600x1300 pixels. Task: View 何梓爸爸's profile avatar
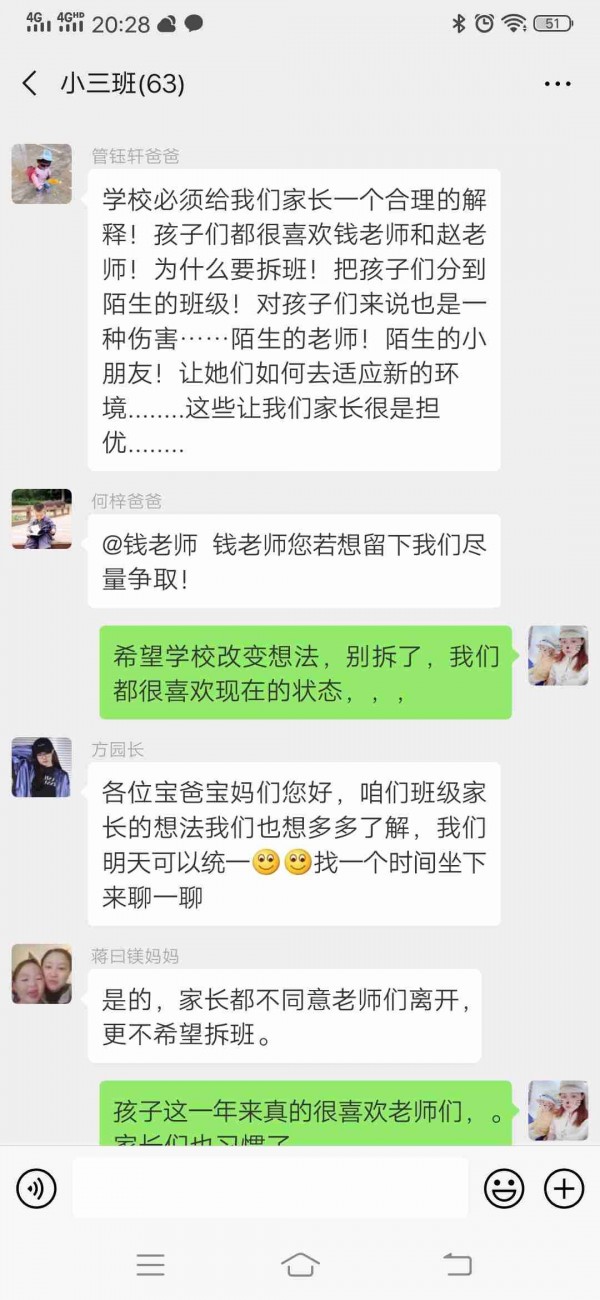(x=41, y=518)
